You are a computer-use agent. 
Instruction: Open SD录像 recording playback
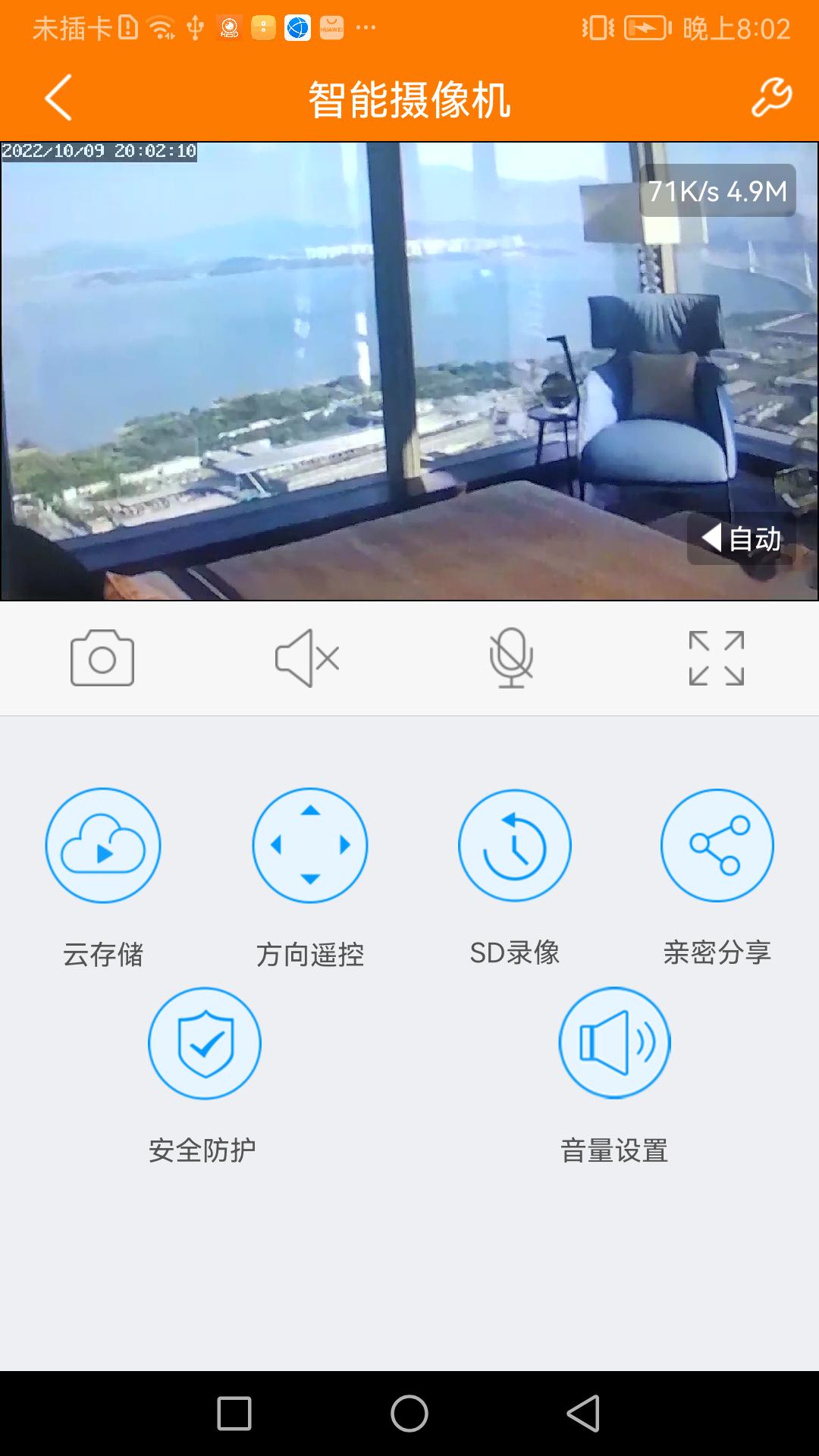click(x=514, y=846)
